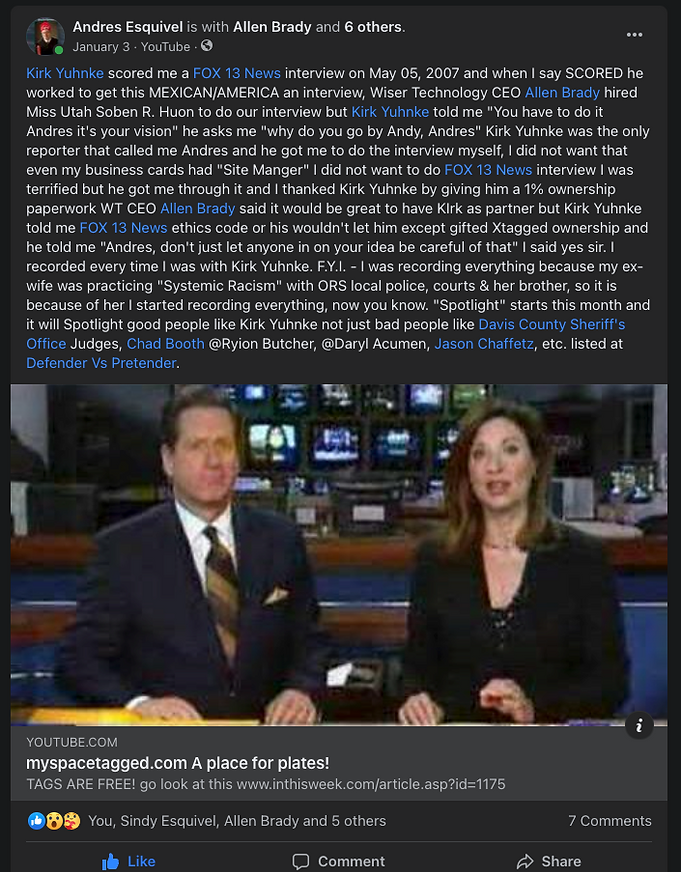681x872 pixels.
Task: View the 6 others tagged
Action: (x=373, y=27)
